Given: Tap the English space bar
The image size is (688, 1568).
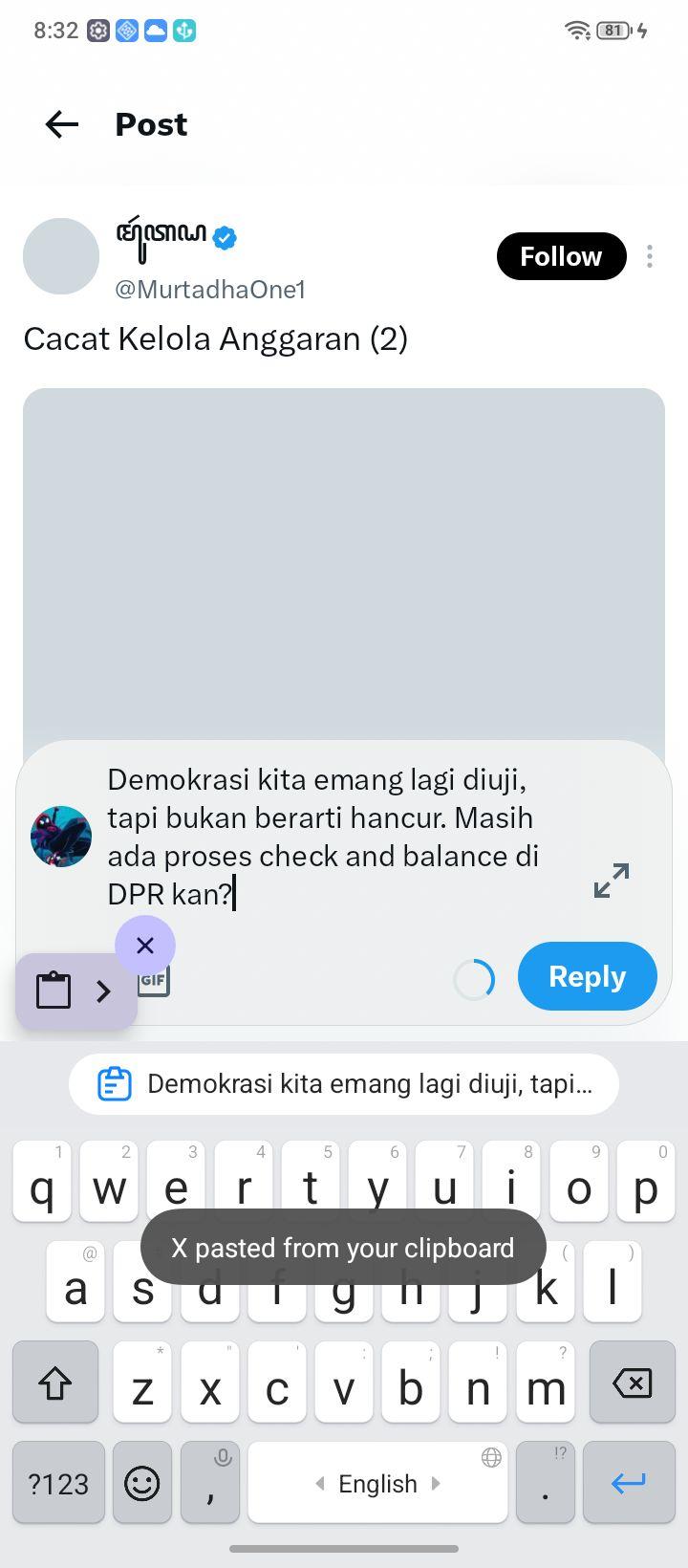Looking at the screenshot, I should (x=377, y=1483).
